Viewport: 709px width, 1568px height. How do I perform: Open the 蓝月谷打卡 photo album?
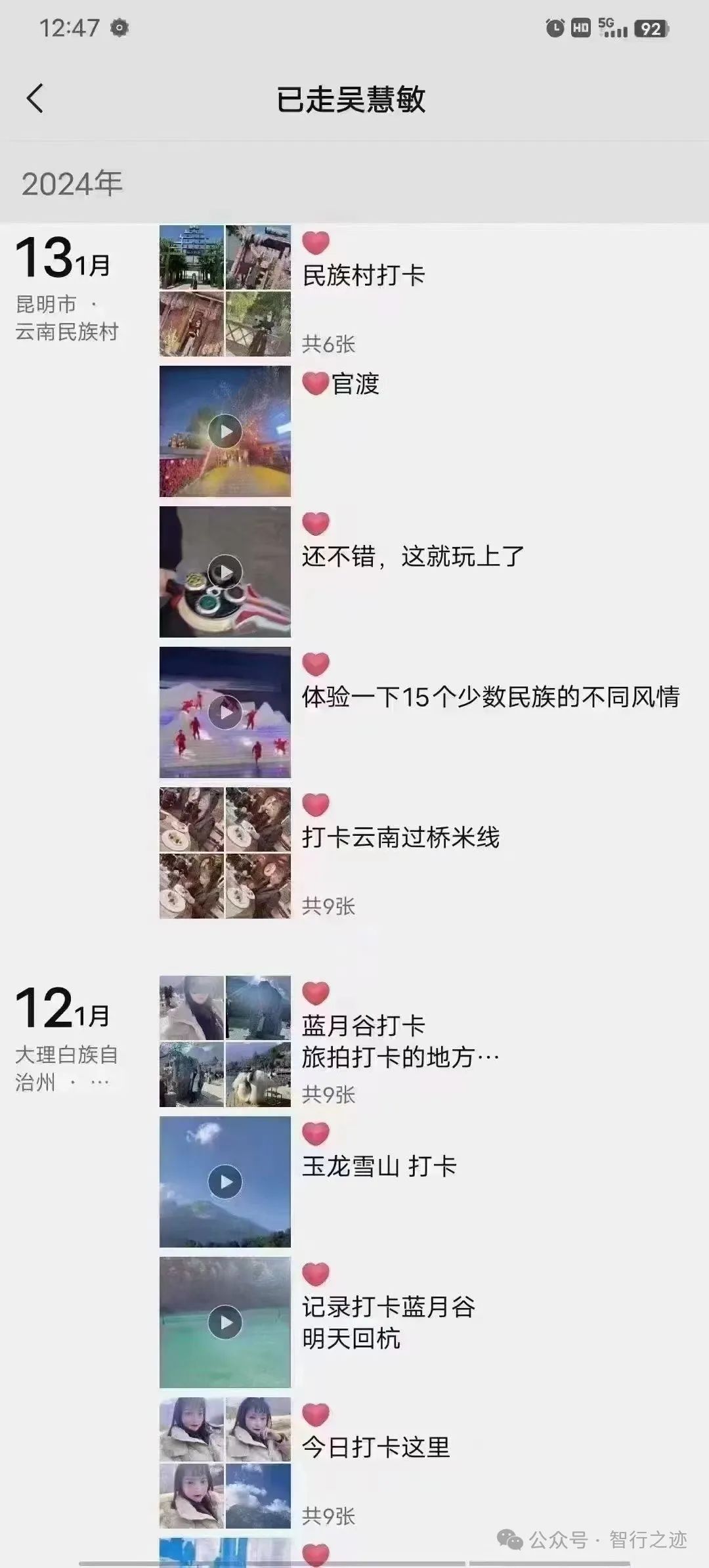click(225, 1041)
